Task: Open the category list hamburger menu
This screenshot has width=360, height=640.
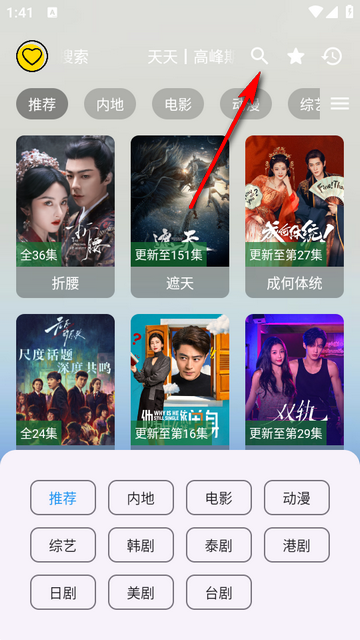Action: pyautogui.click(x=340, y=103)
